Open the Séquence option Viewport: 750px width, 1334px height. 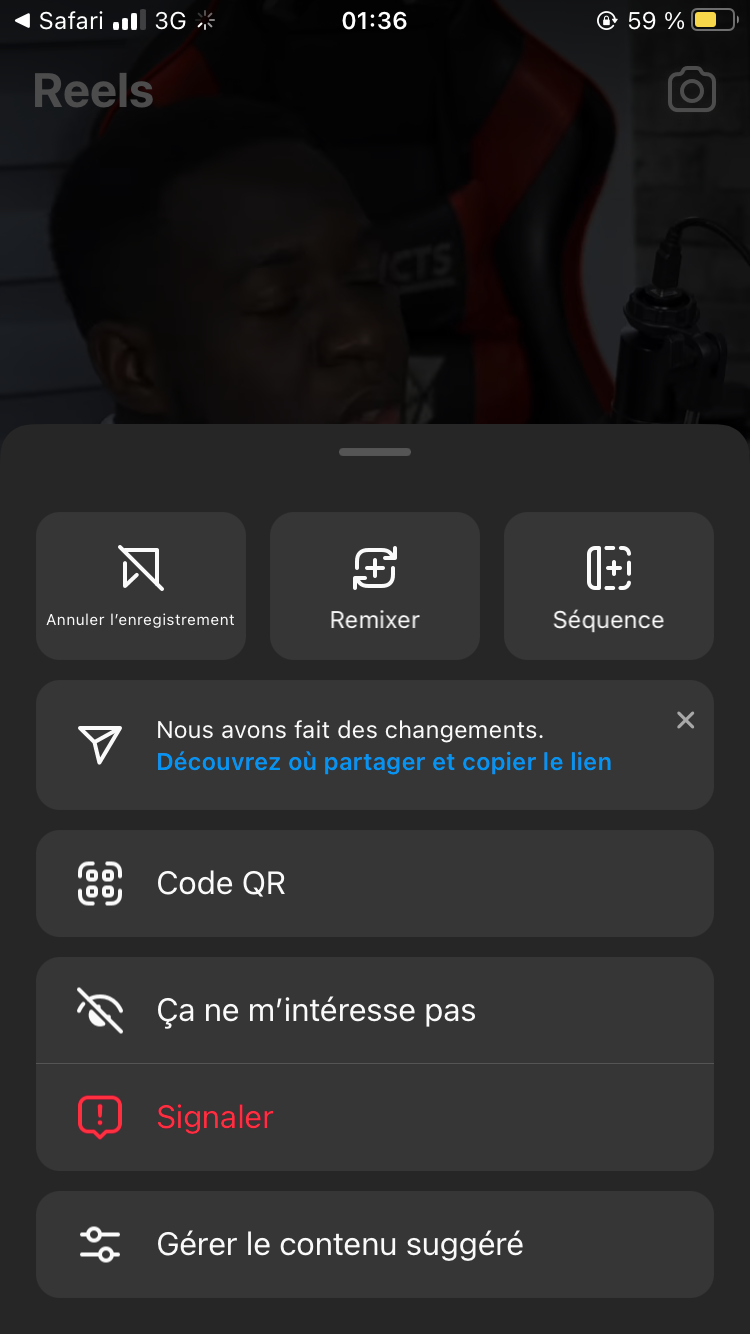[608, 586]
